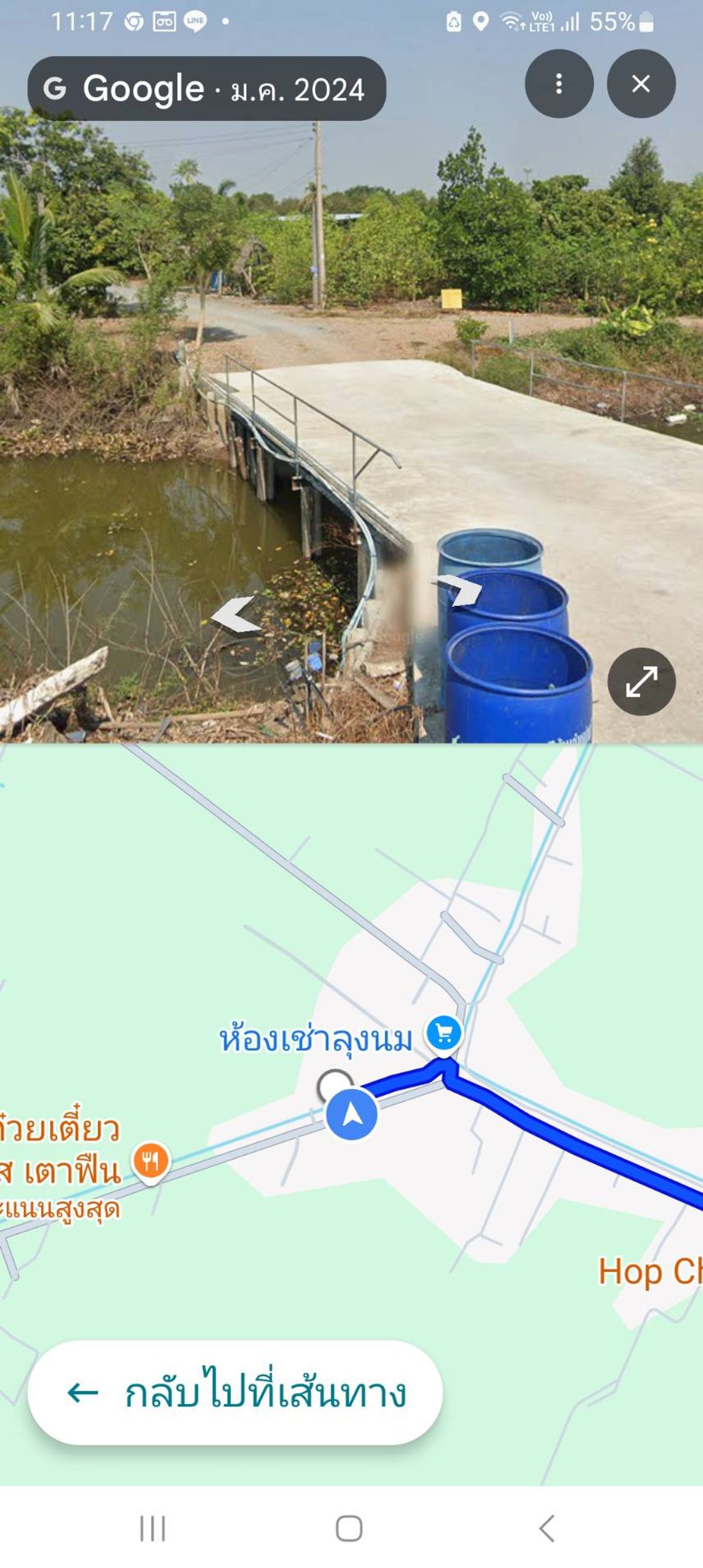The image size is (703, 1568).
Task: Go back using the system back button
Action: (547, 1528)
